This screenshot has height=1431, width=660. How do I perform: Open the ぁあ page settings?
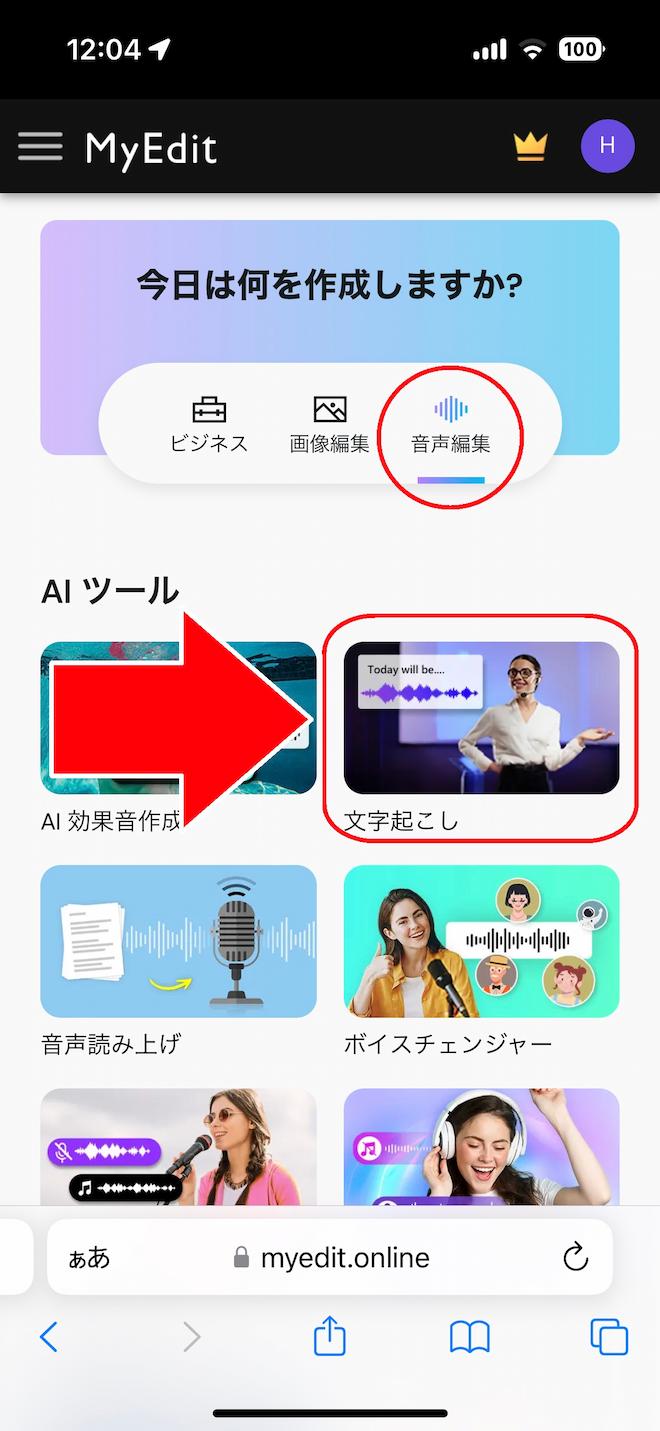pyautogui.click(x=89, y=1257)
